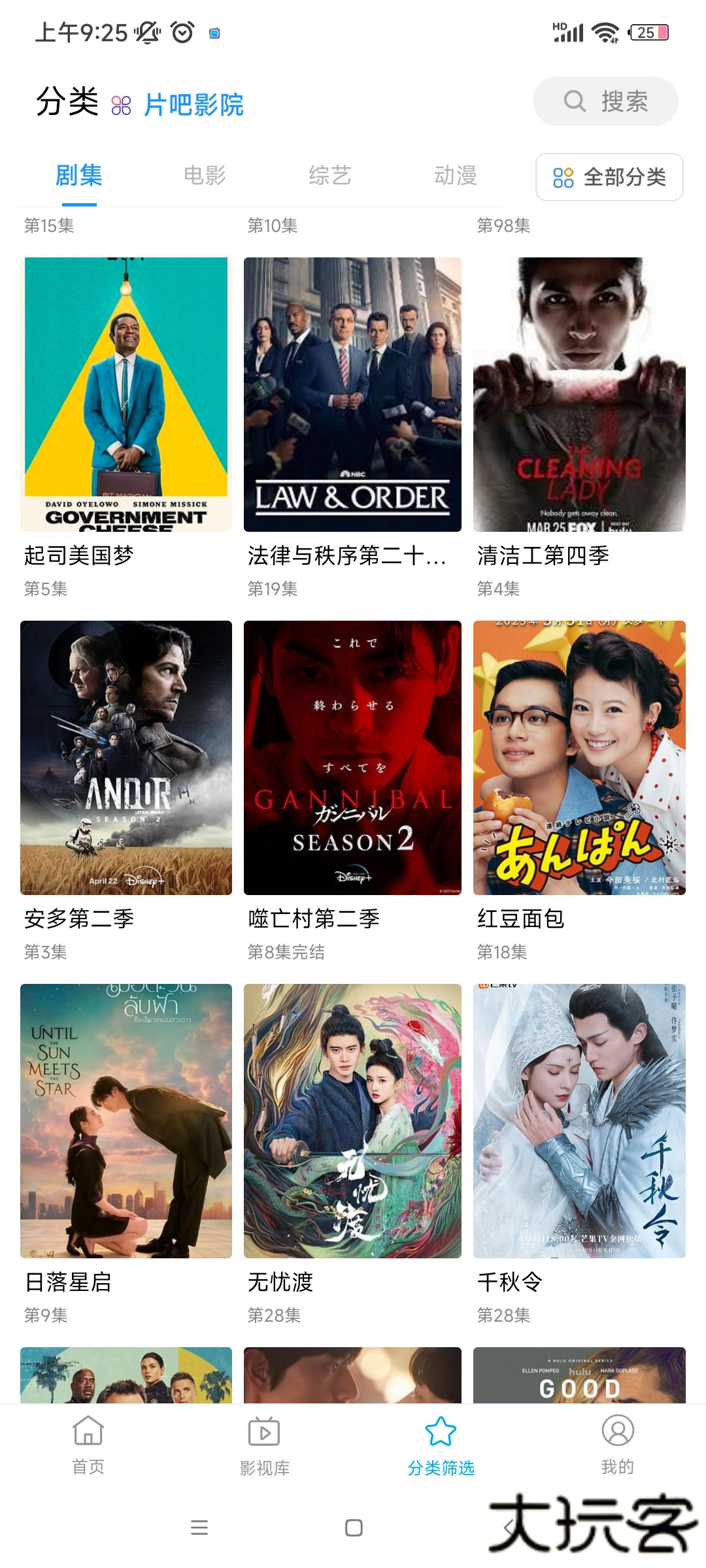
Task: Open the drama 红豆面包
Action: click(x=579, y=758)
